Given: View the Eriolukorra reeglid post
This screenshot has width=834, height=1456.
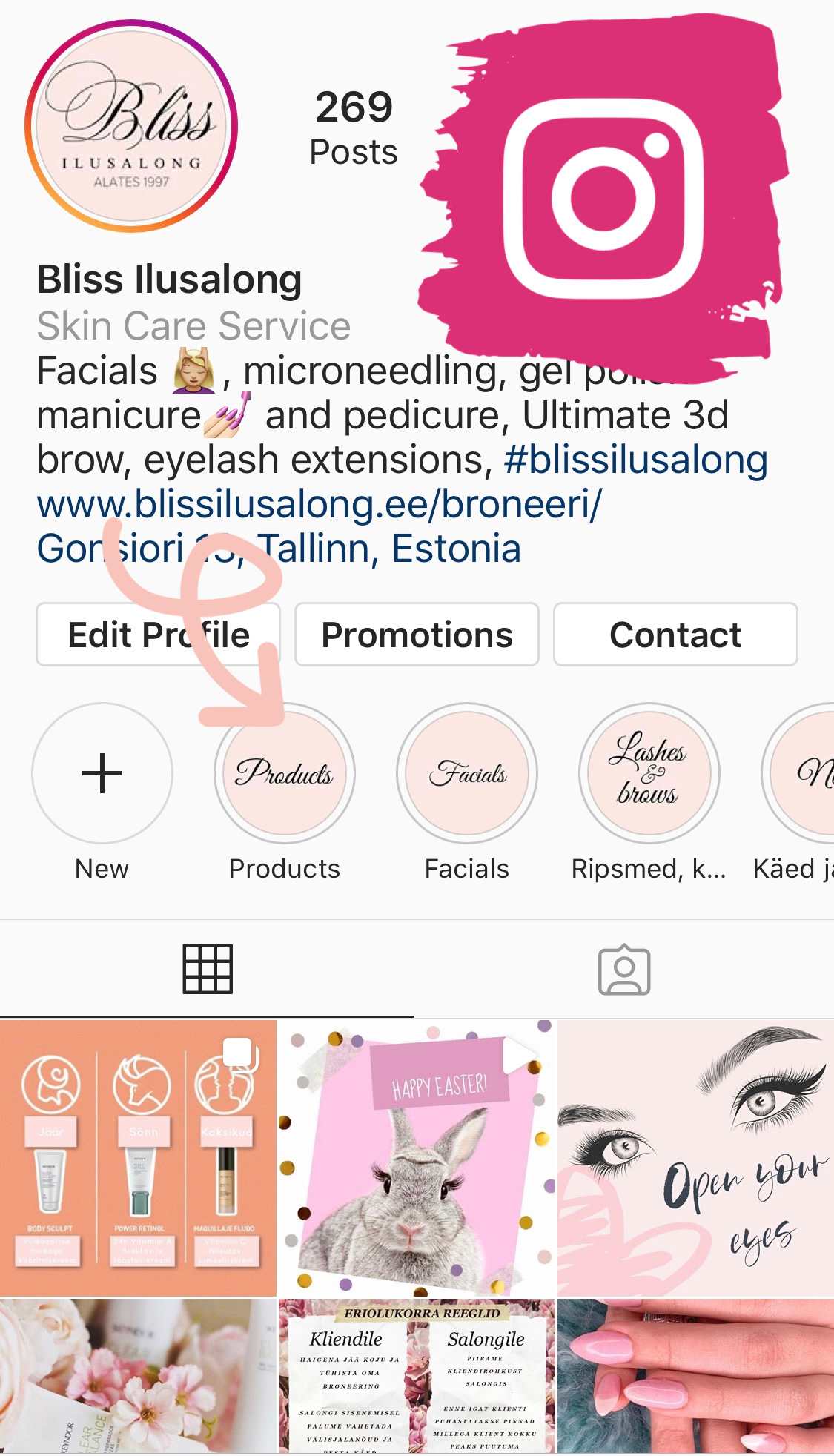Looking at the screenshot, I should (x=417, y=1377).
